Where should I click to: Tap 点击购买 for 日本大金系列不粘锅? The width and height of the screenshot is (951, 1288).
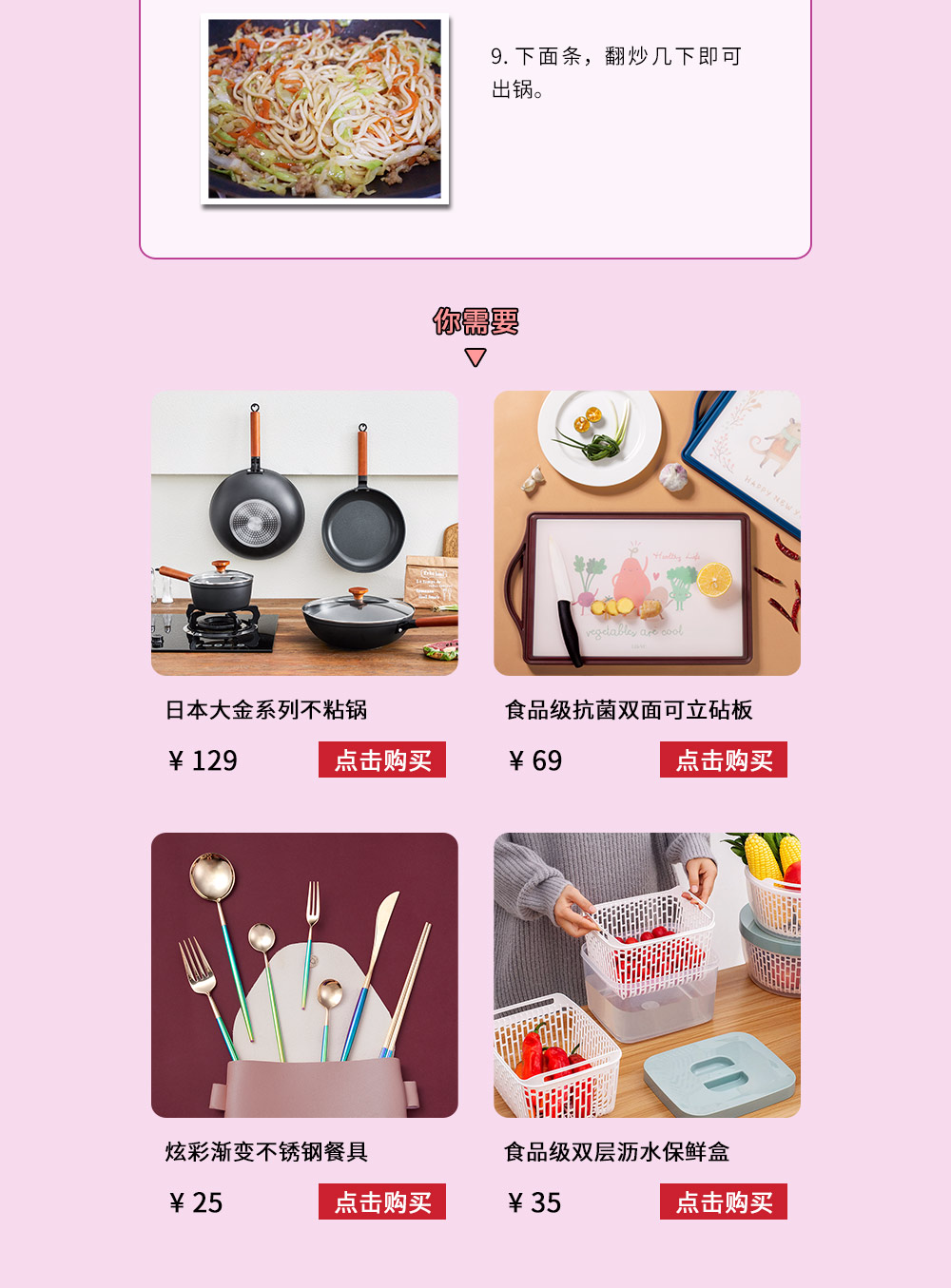point(382,759)
